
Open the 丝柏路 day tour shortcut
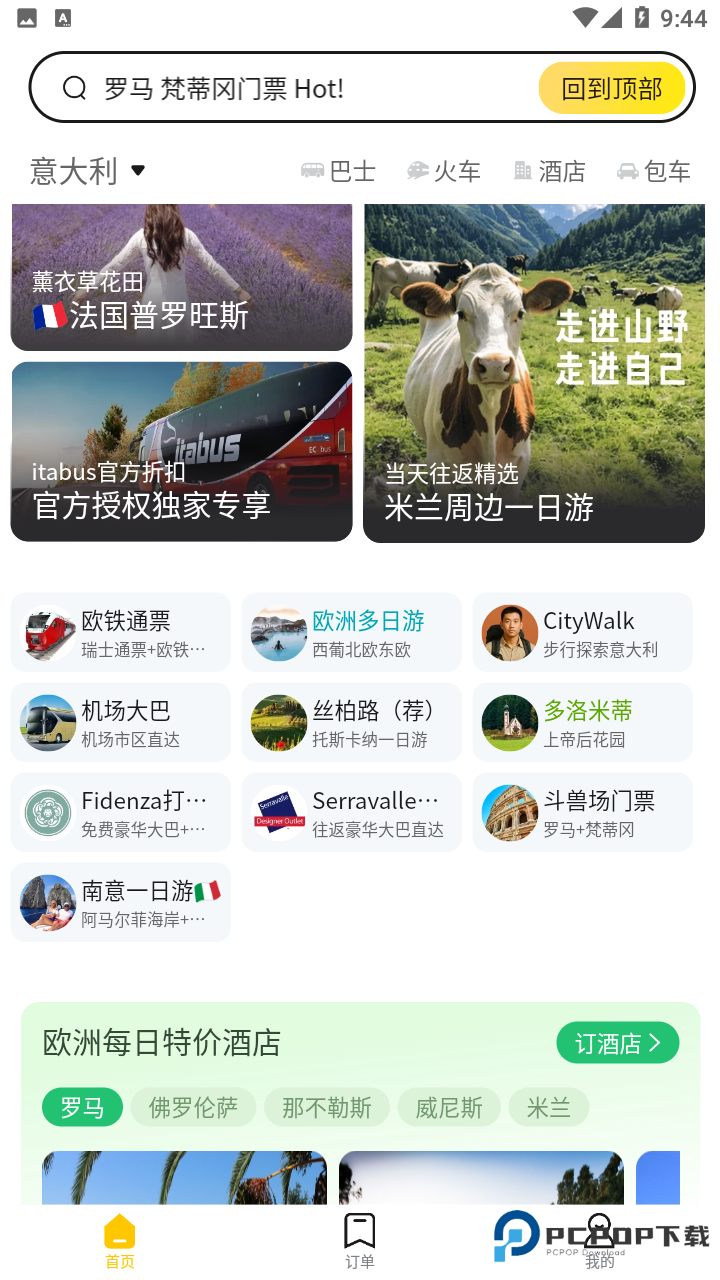point(351,721)
